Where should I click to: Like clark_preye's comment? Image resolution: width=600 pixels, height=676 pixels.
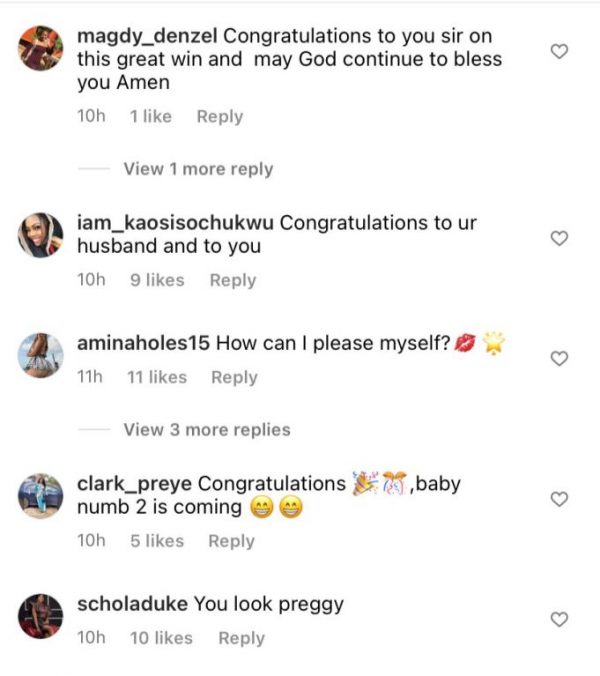pos(560,498)
